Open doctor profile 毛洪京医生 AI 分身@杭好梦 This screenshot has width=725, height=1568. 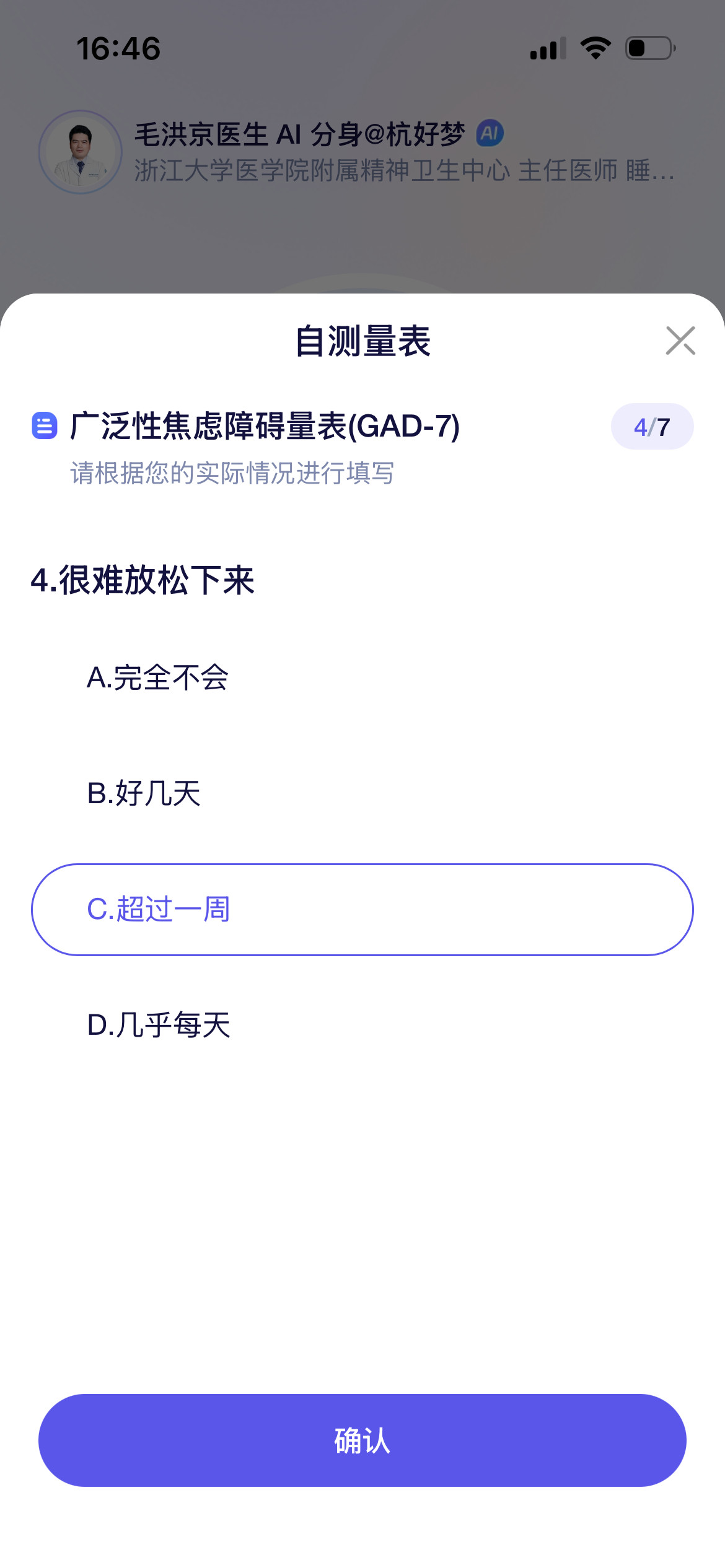click(297, 133)
